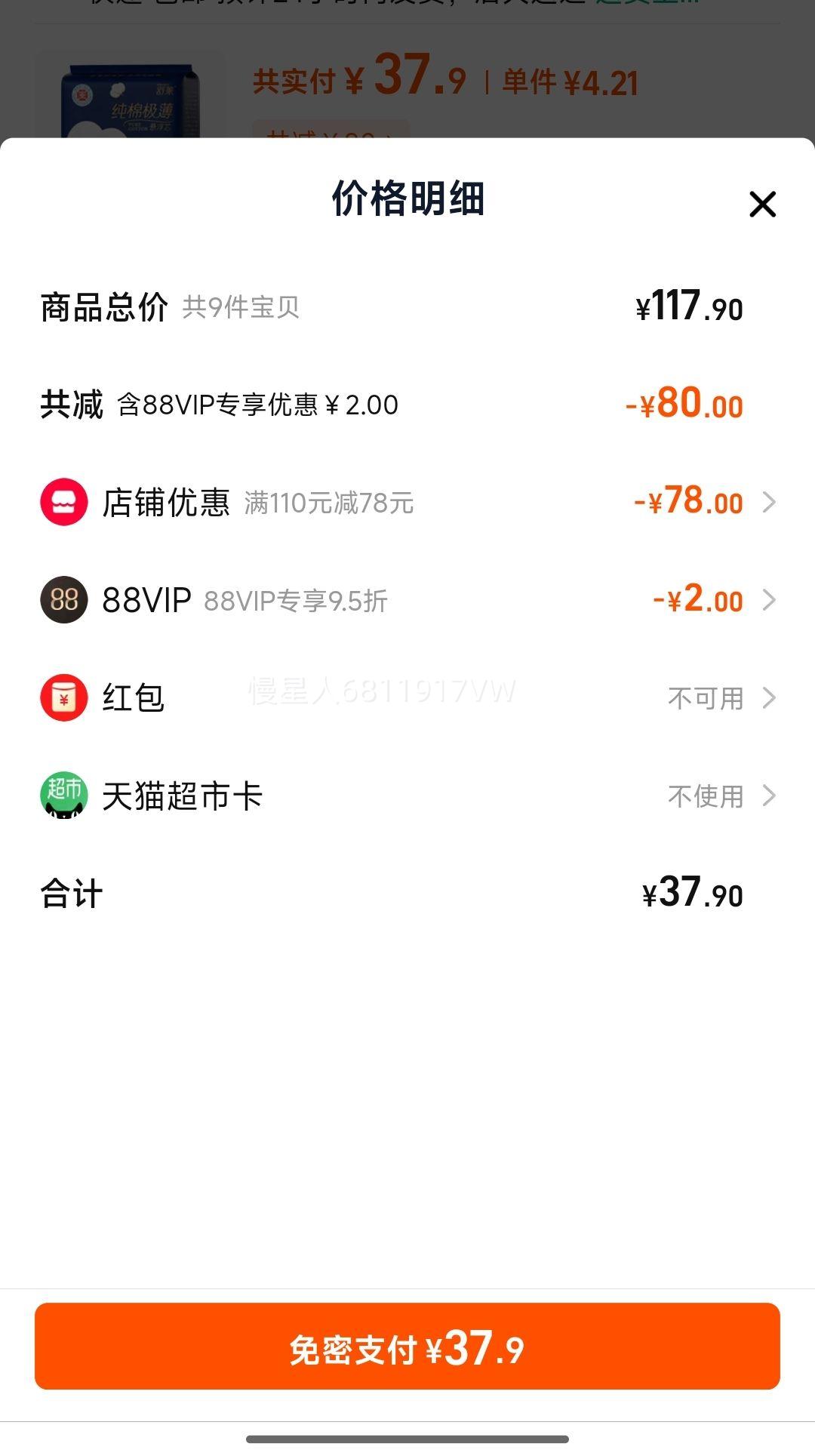Click the 天猫超市卡 green cat icon
Viewport: 815px width, 1456px height.
(65, 796)
